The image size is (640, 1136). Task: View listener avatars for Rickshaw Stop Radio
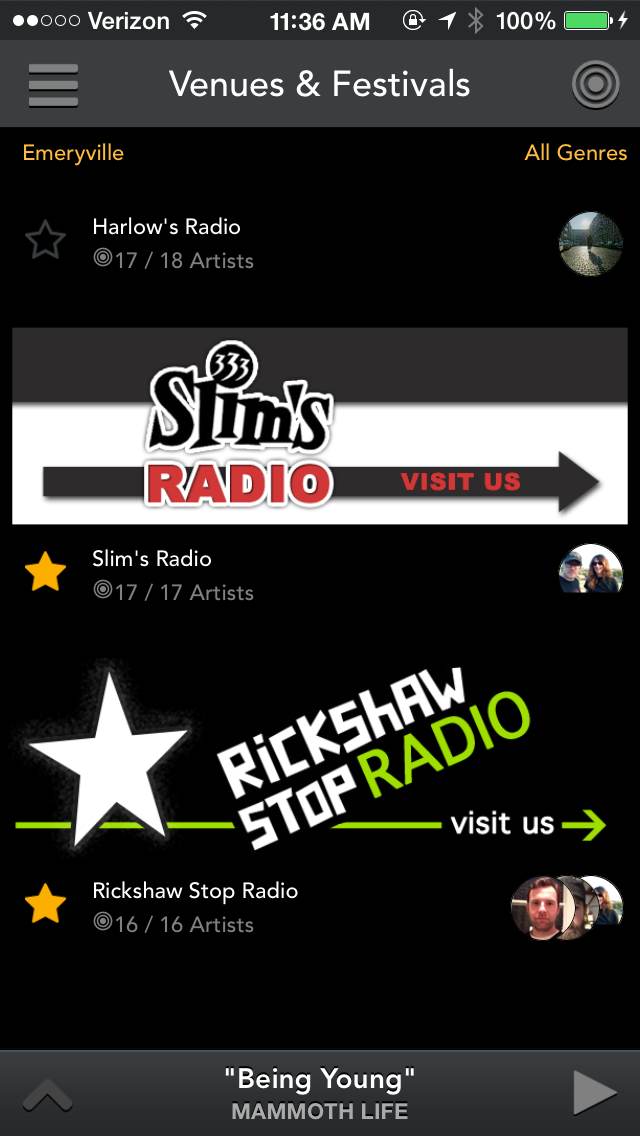coord(566,907)
